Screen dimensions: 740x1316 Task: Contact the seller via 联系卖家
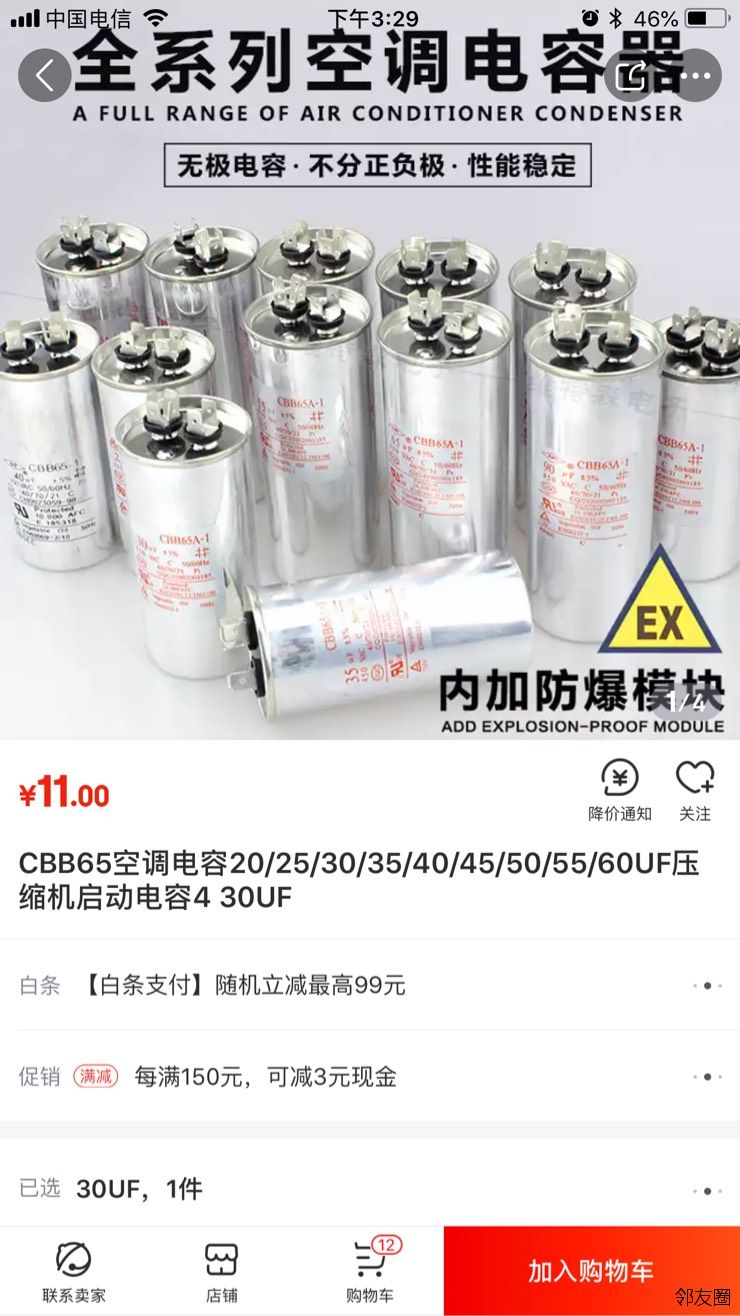[x=74, y=1272]
